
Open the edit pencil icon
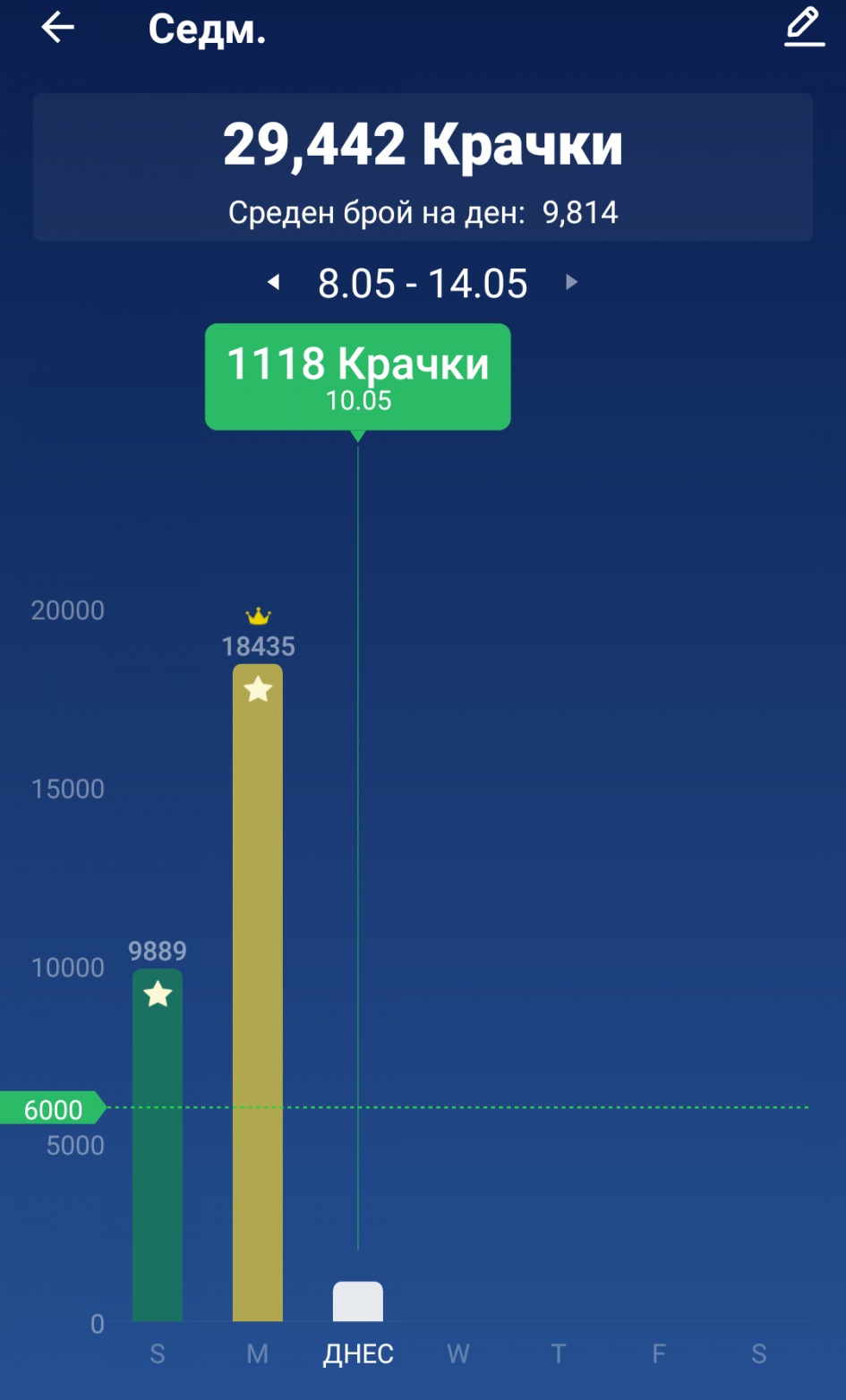click(x=803, y=28)
